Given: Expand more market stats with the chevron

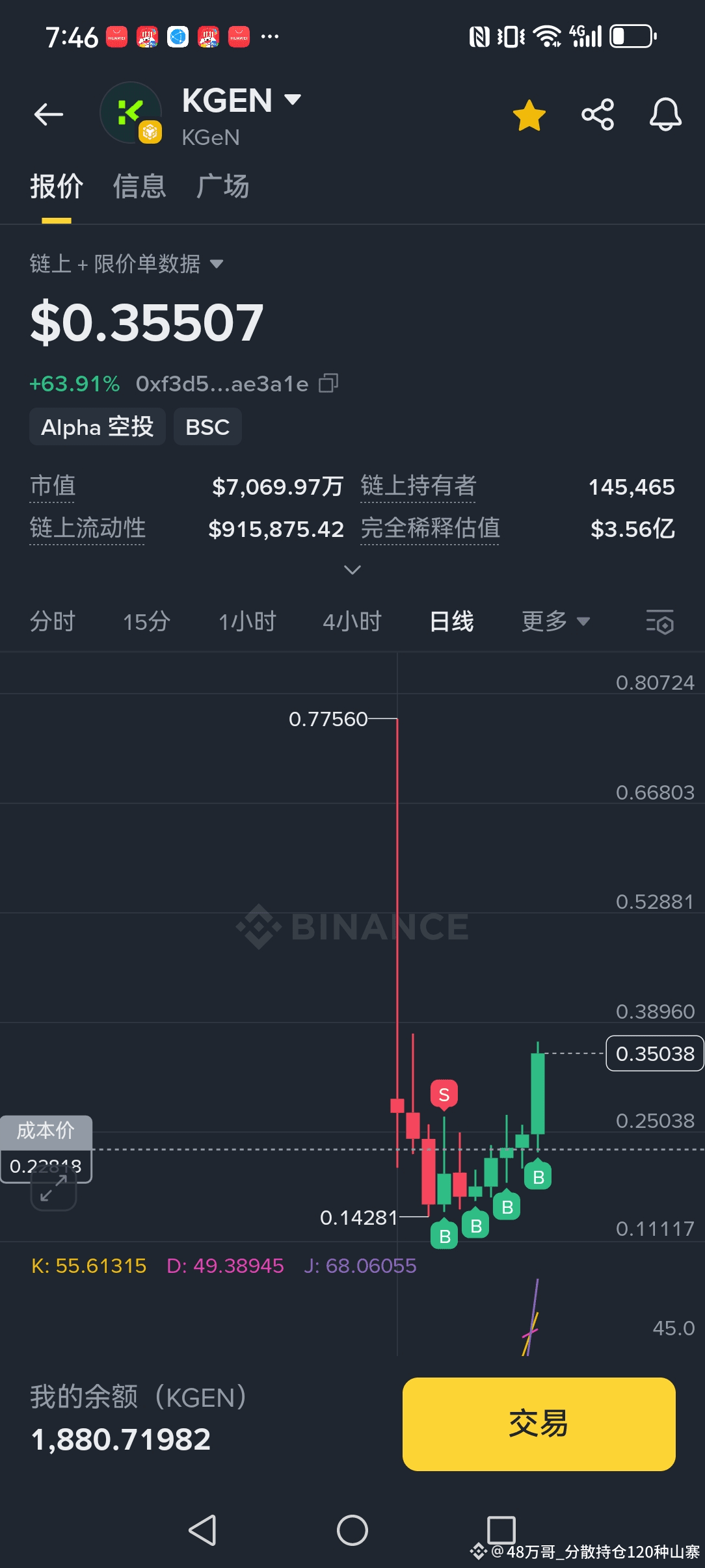Looking at the screenshot, I should (352, 570).
